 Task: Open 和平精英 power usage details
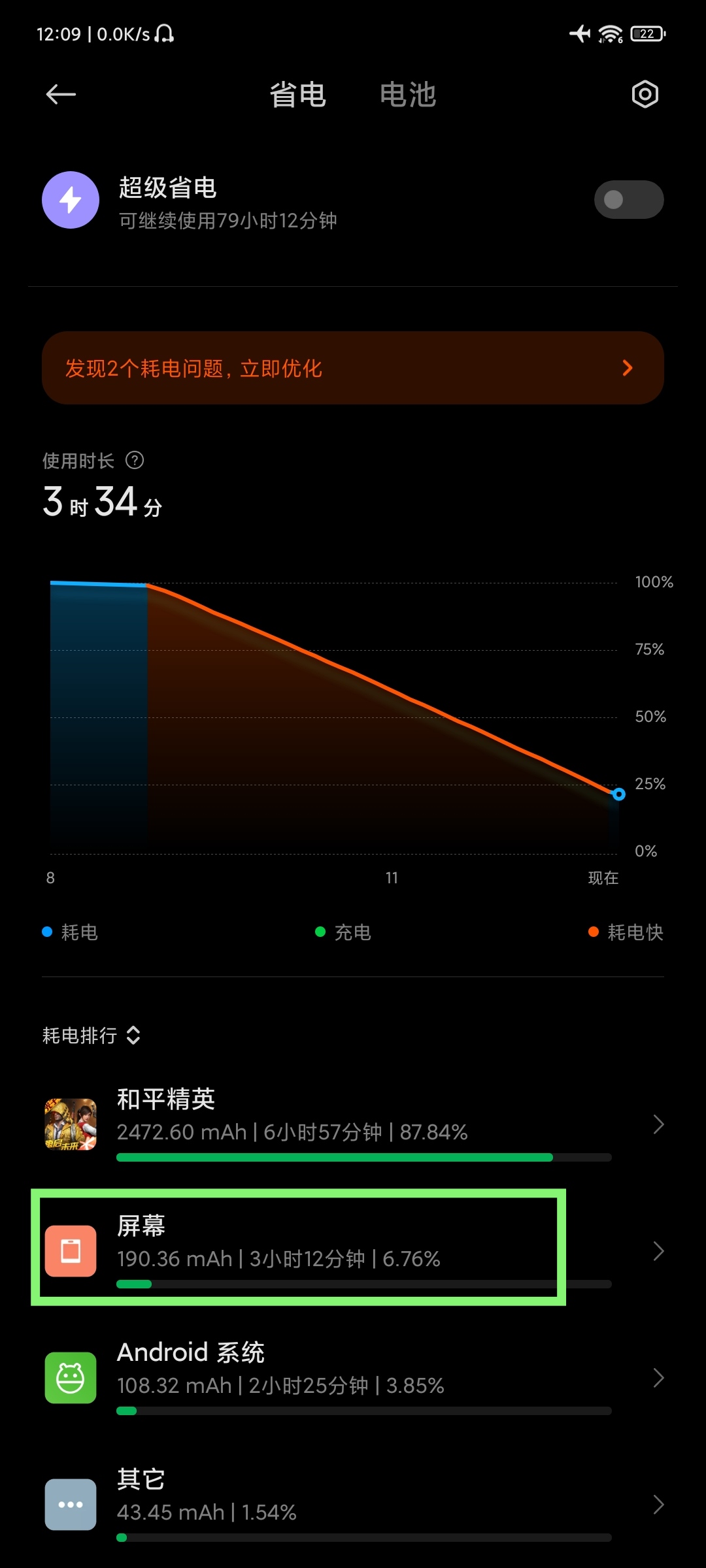pos(353,1124)
